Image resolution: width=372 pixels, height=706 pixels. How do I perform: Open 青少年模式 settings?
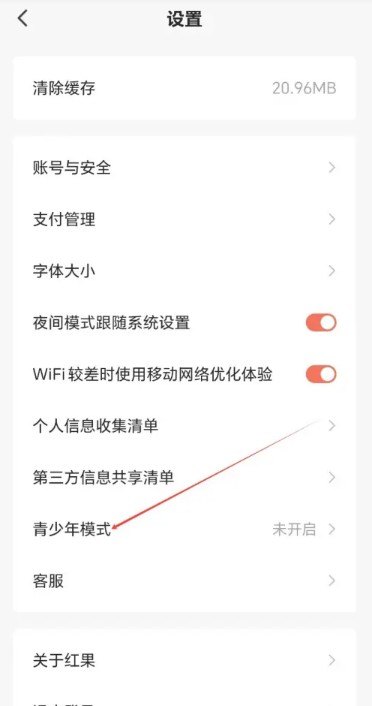[185, 529]
